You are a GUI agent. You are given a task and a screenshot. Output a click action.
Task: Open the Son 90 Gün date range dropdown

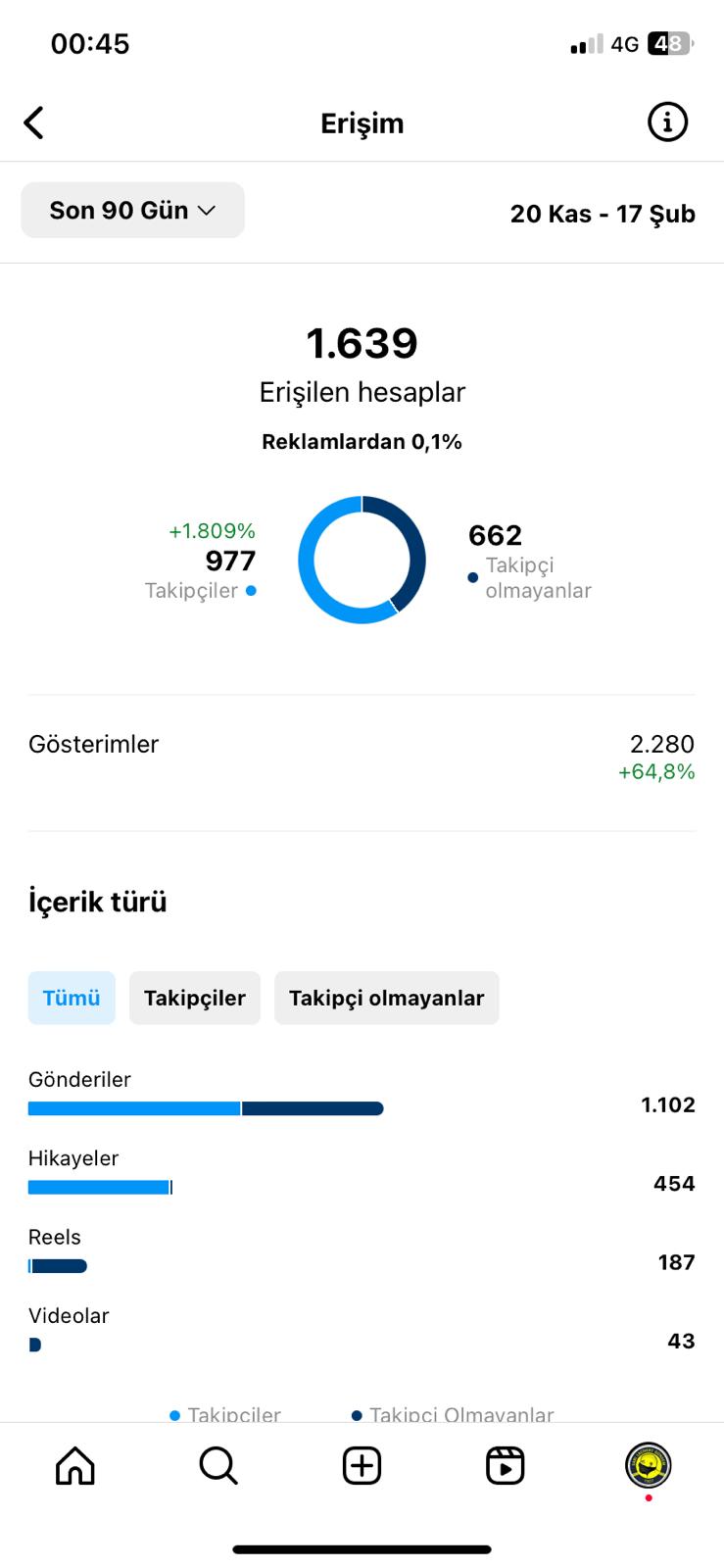coord(132,210)
